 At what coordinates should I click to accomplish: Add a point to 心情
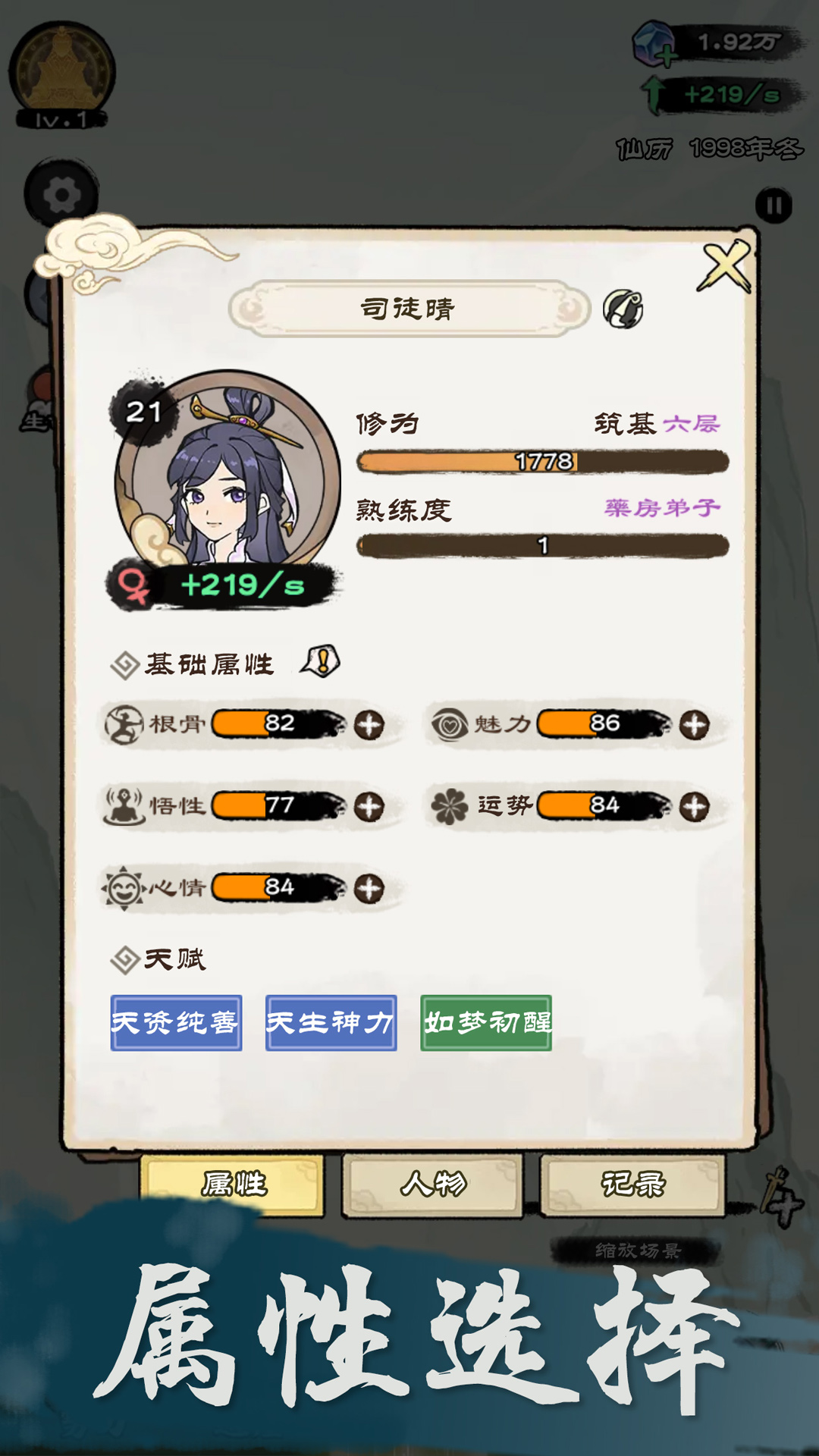pyautogui.click(x=369, y=889)
